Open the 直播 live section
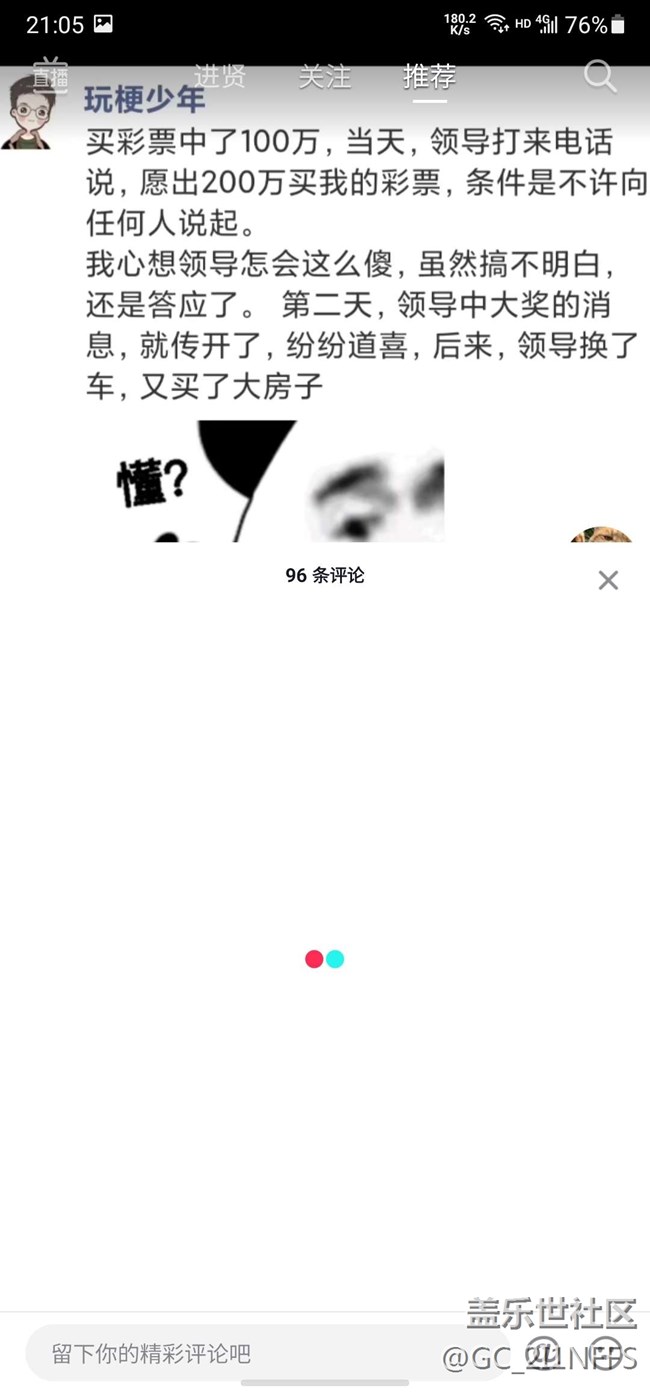650x1394 pixels. tap(50, 74)
